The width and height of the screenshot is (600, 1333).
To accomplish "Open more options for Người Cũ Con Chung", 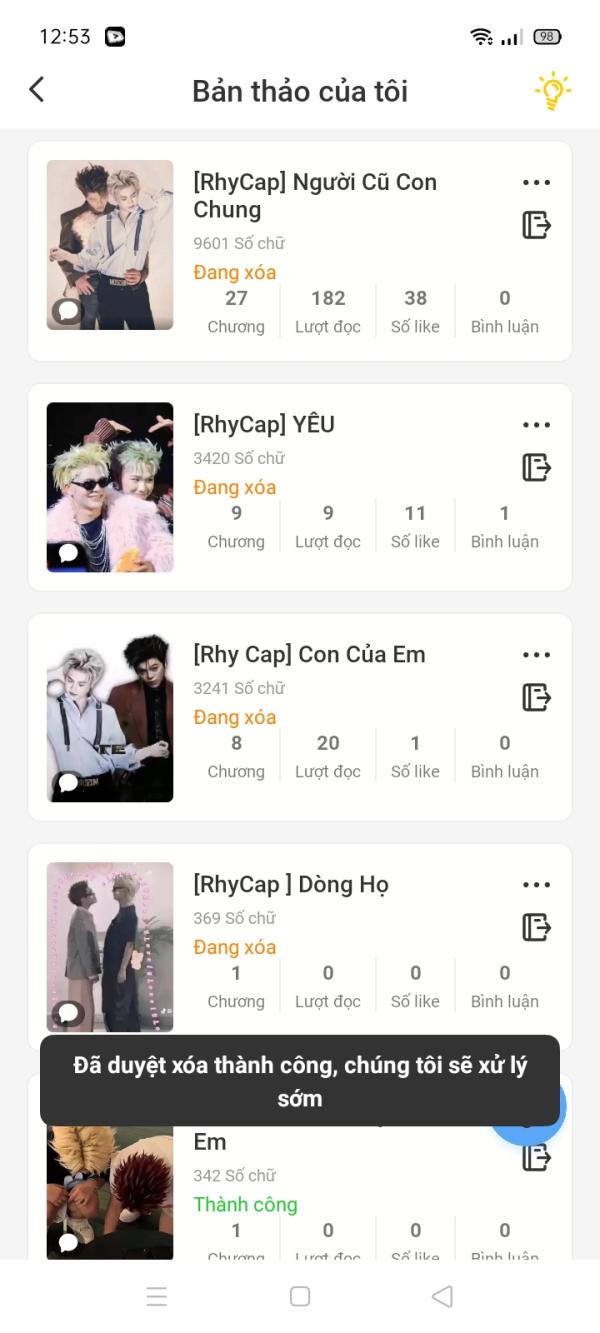I will point(536,183).
